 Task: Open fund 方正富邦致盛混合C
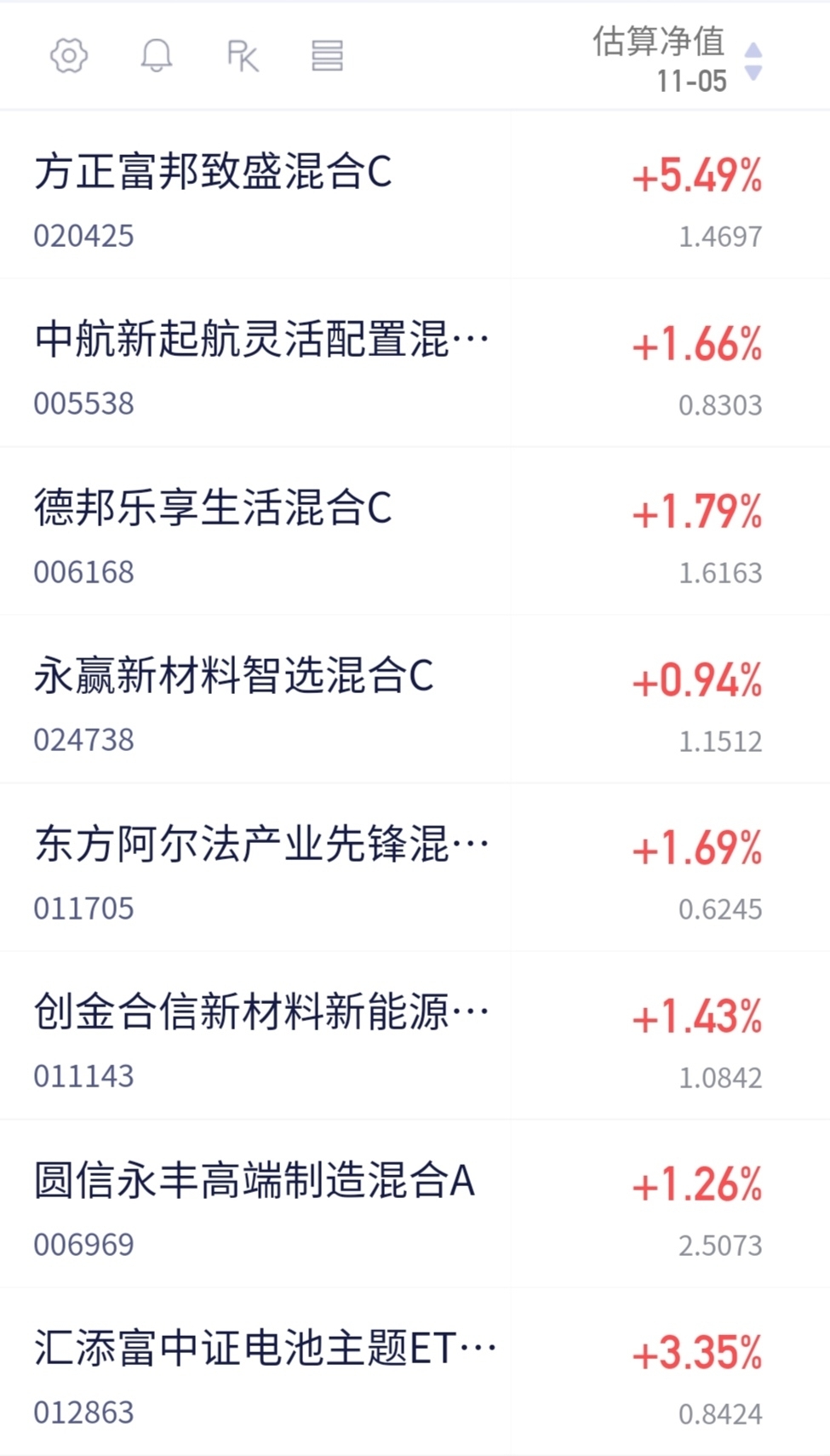415,194
